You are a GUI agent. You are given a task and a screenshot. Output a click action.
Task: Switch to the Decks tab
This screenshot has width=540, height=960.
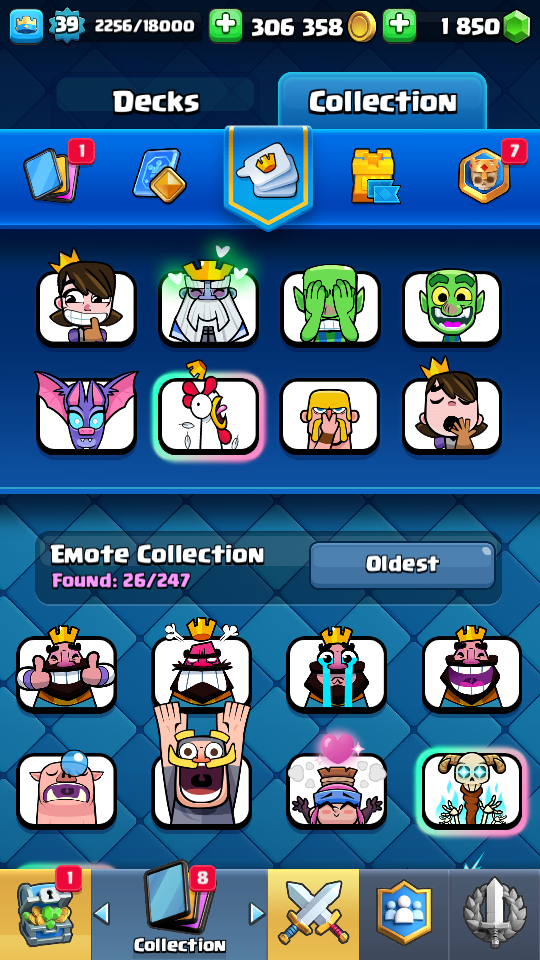(156, 102)
